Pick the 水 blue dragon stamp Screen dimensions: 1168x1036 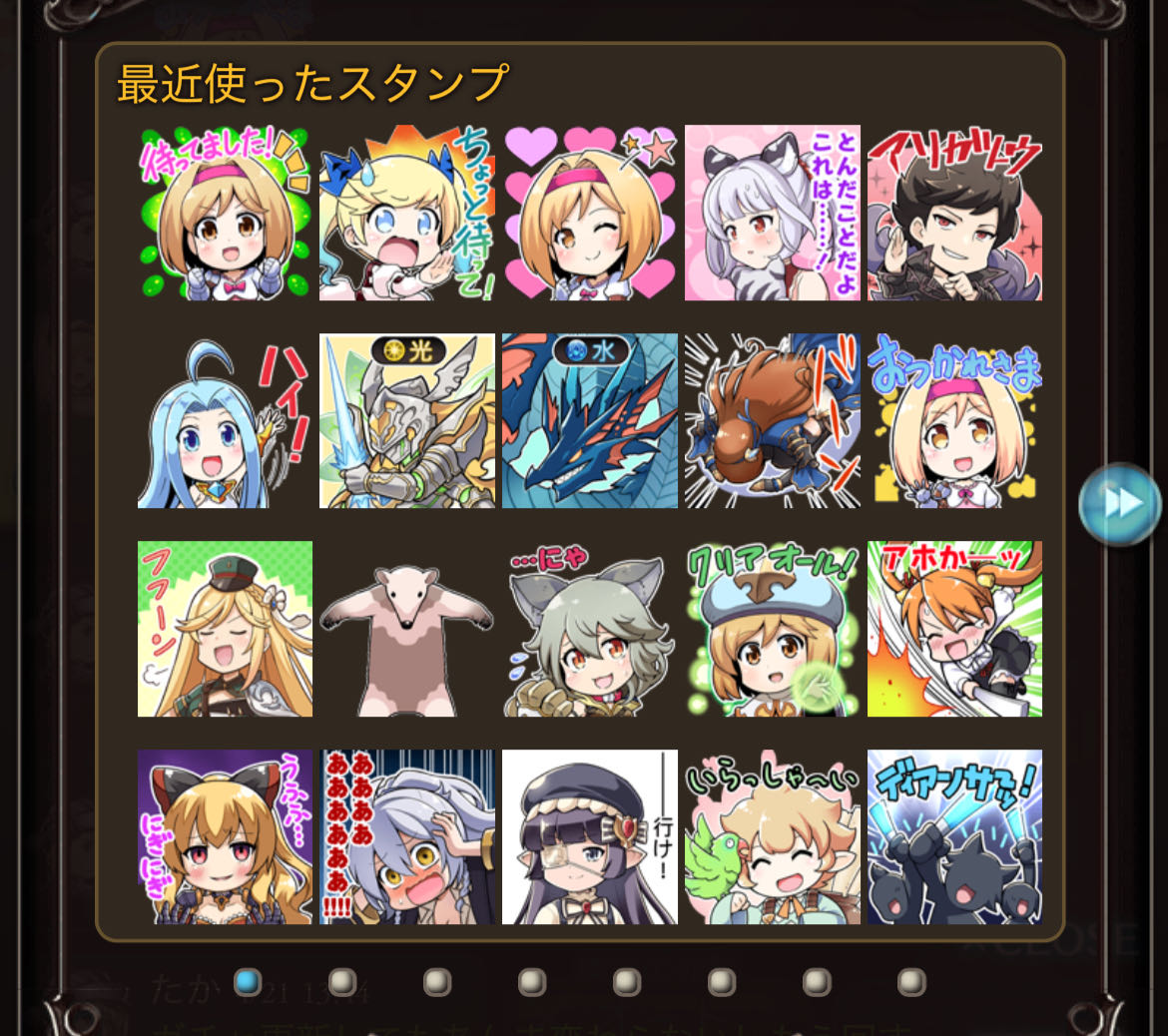tap(590, 421)
